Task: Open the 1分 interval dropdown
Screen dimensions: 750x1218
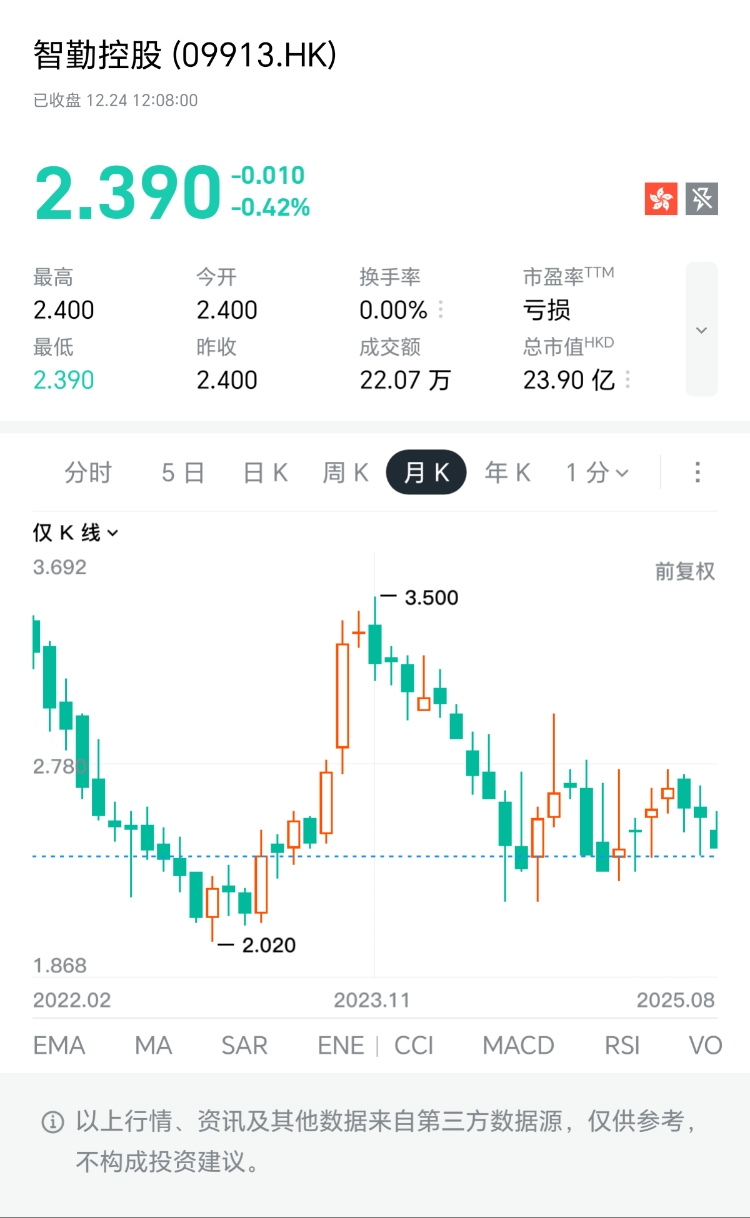Action: click(x=597, y=473)
